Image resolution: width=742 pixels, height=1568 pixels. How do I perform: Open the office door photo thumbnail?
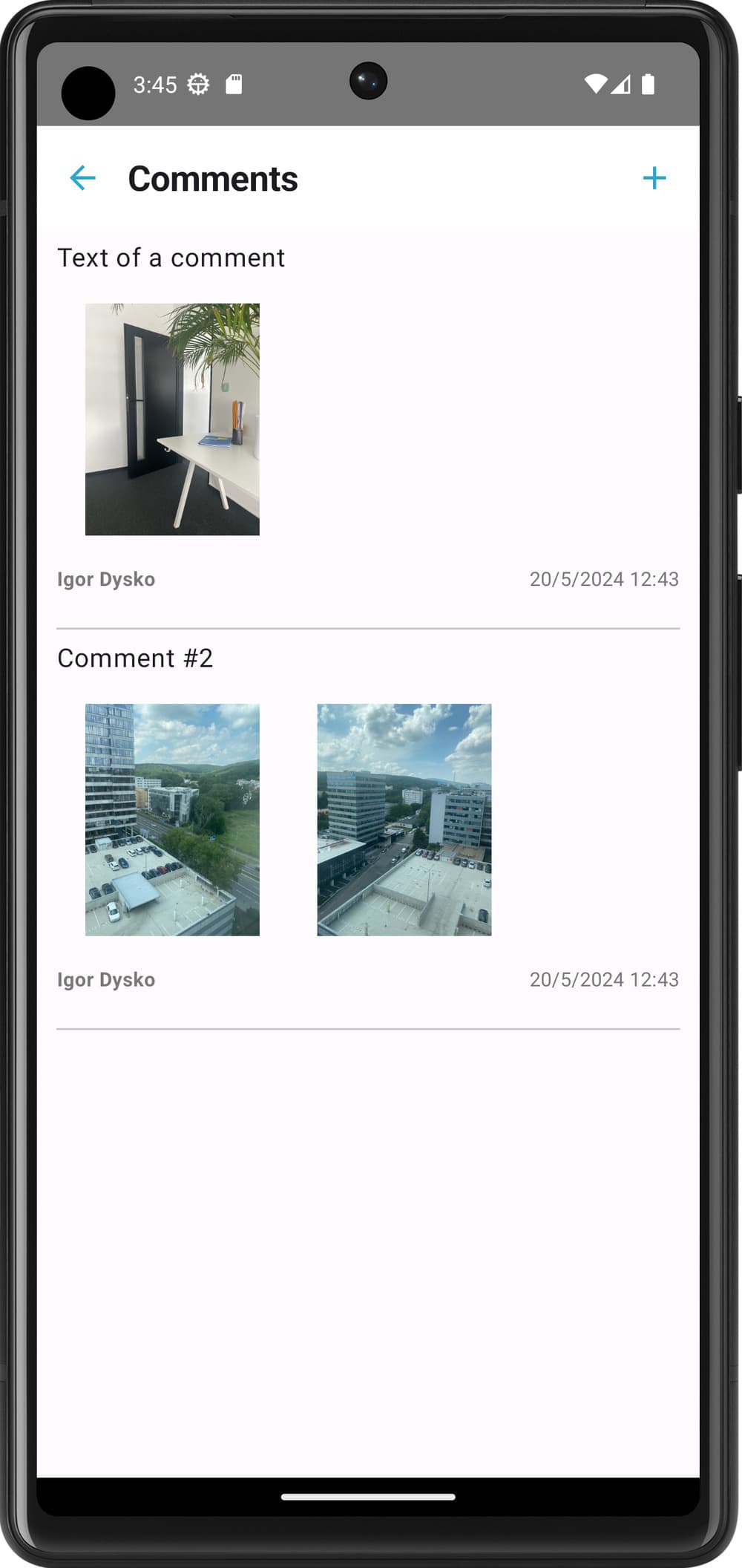pos(172,419)
